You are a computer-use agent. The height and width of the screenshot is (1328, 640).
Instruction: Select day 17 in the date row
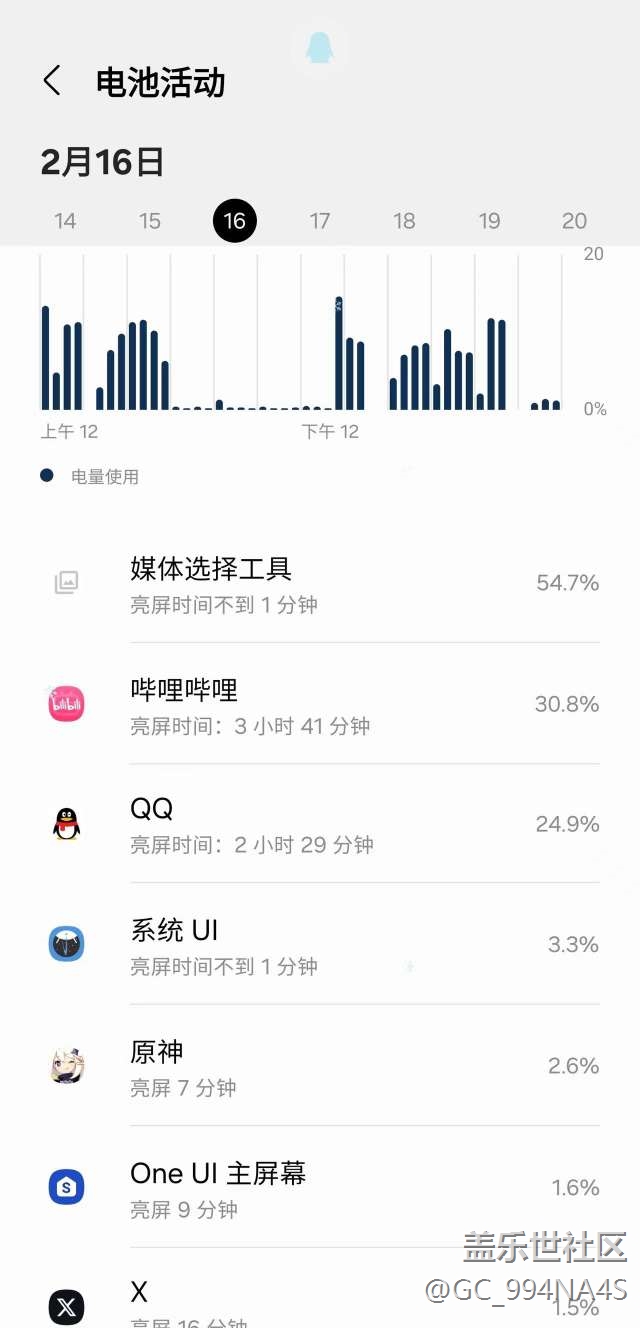click(320, 221)
